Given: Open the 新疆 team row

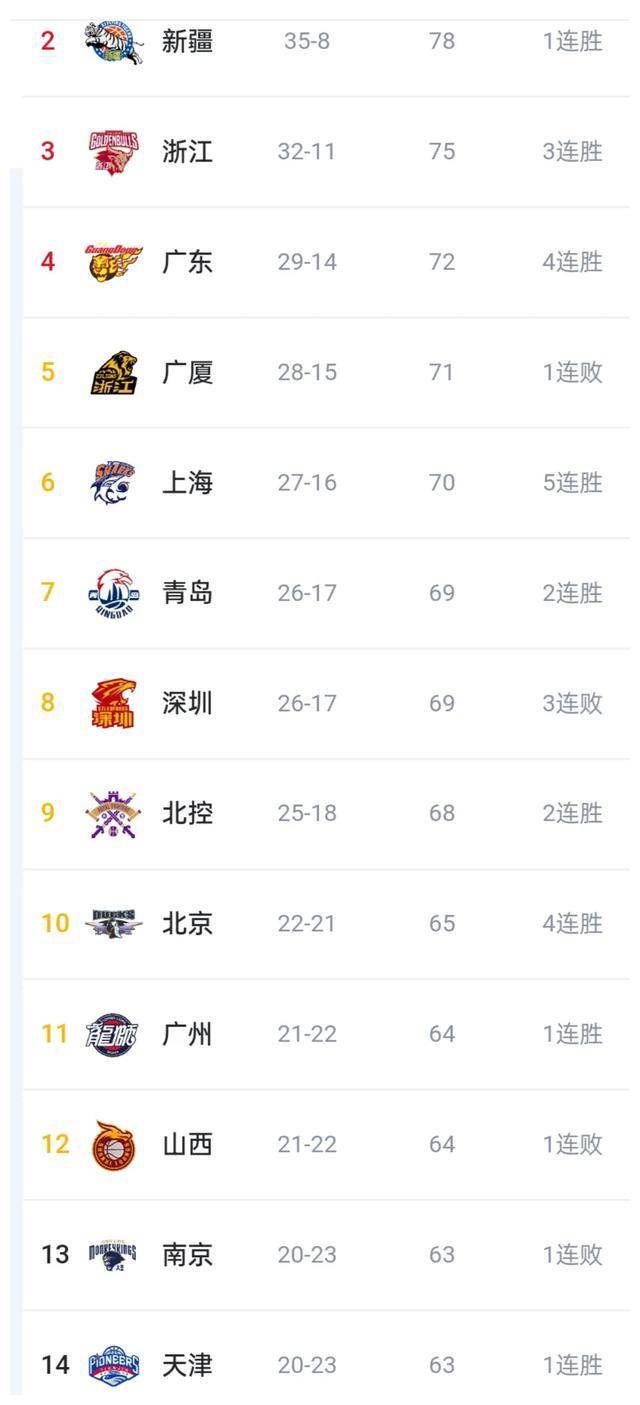Looking at the screenshot, I should pyautogui.click(x=188, y=42).
